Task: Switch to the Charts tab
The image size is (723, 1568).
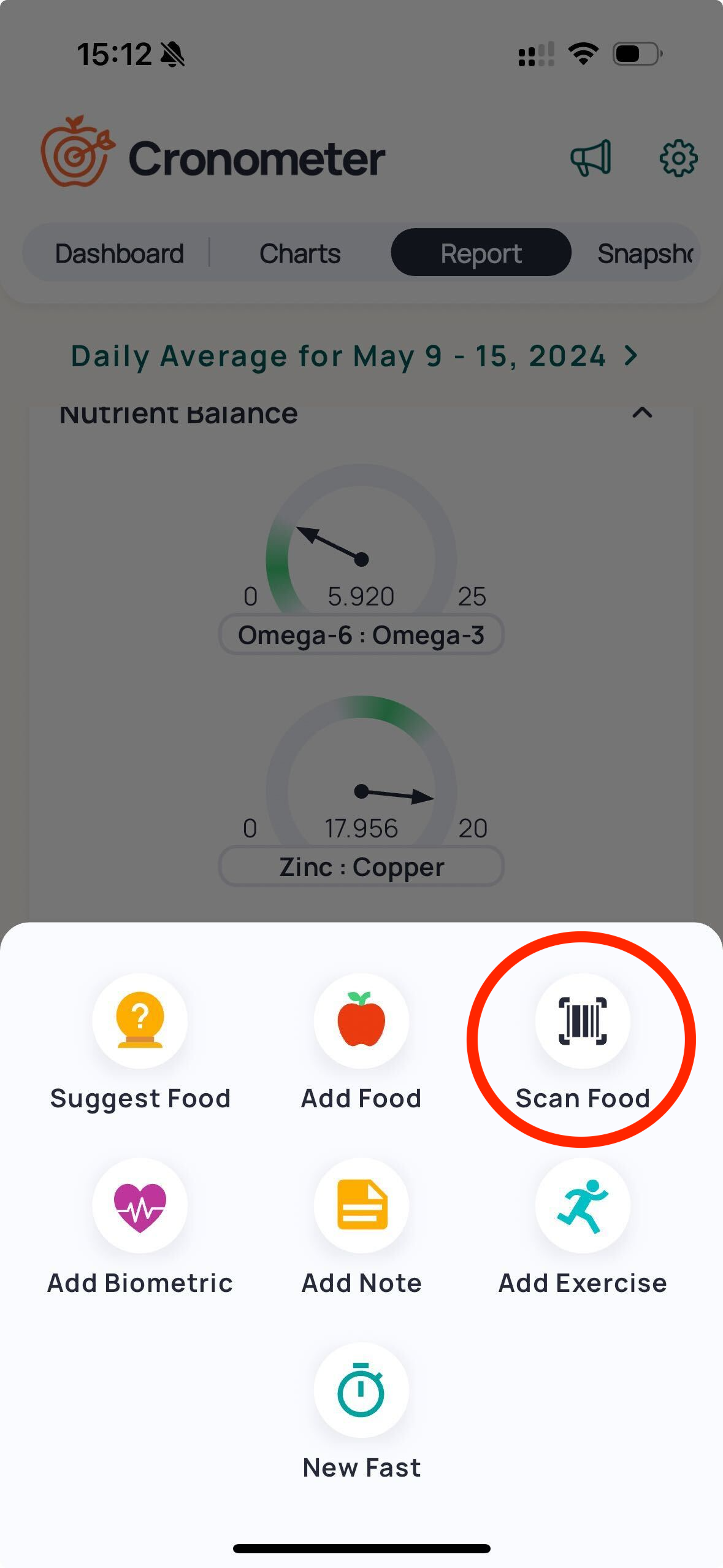Action: (x=300, y=253)
